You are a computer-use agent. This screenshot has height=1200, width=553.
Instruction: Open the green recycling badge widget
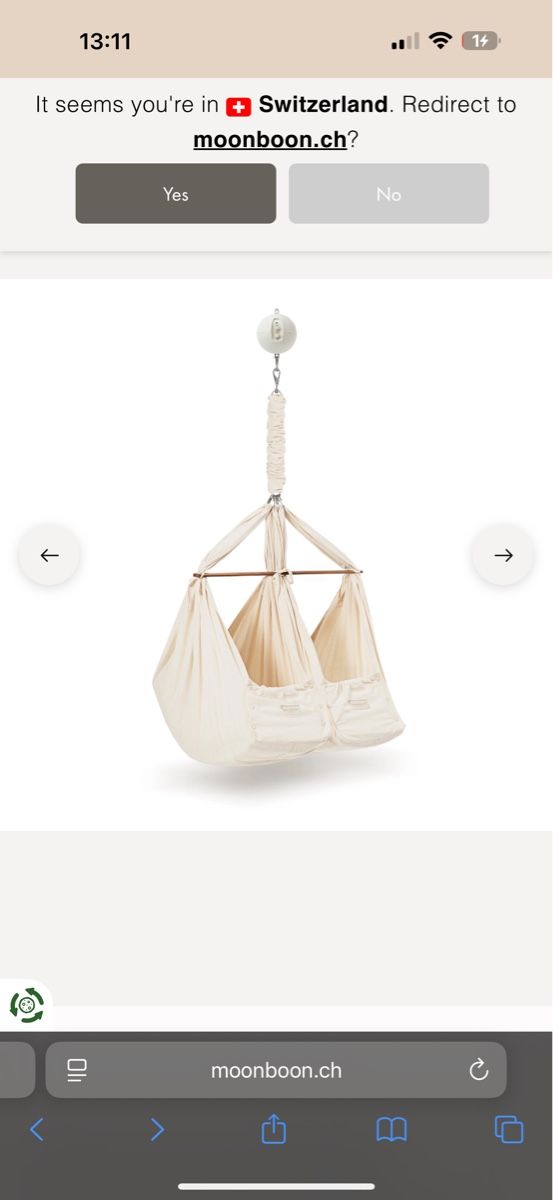click(x=26, y=1004)
